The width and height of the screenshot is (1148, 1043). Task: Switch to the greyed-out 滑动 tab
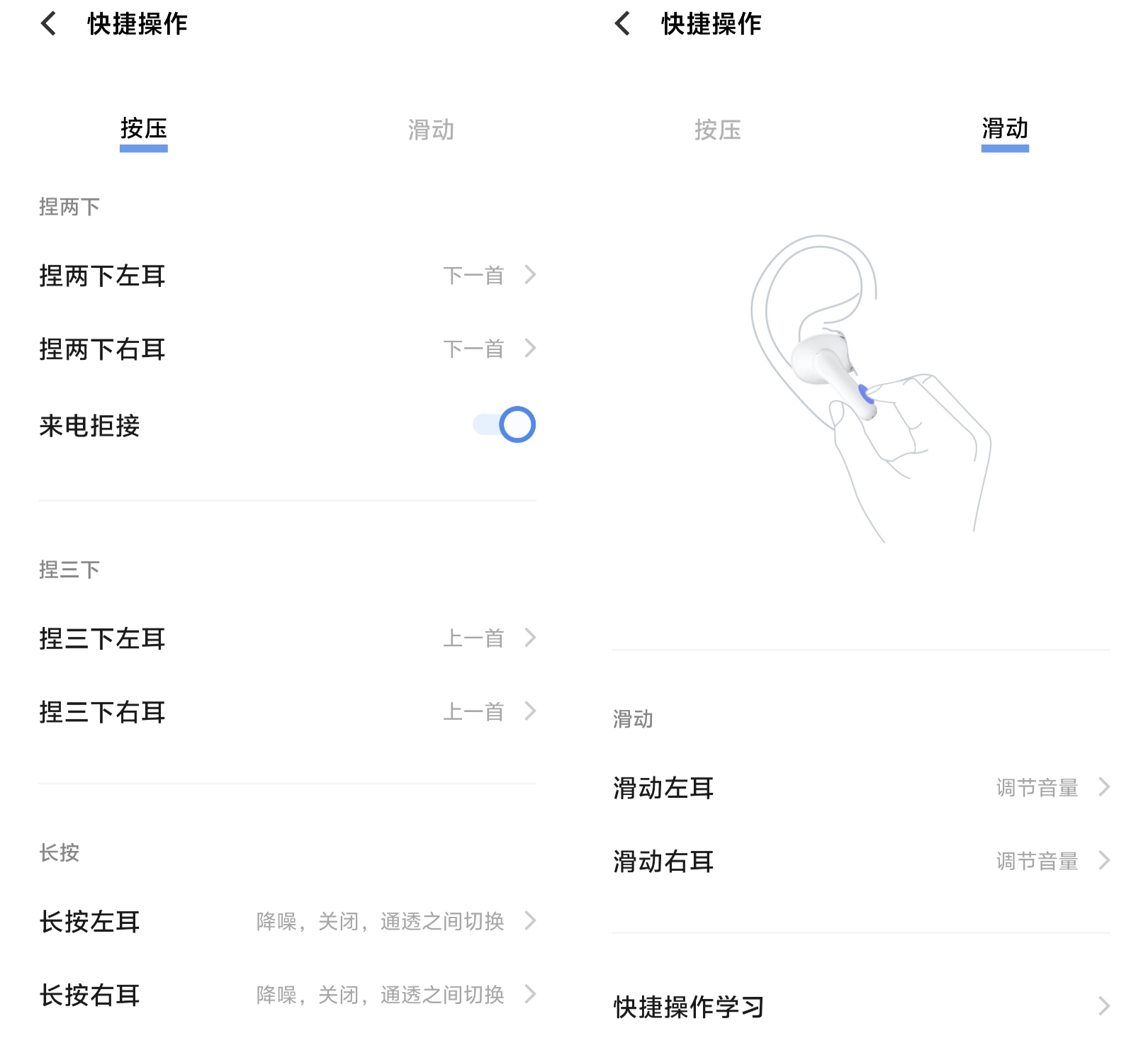[431, 130]
